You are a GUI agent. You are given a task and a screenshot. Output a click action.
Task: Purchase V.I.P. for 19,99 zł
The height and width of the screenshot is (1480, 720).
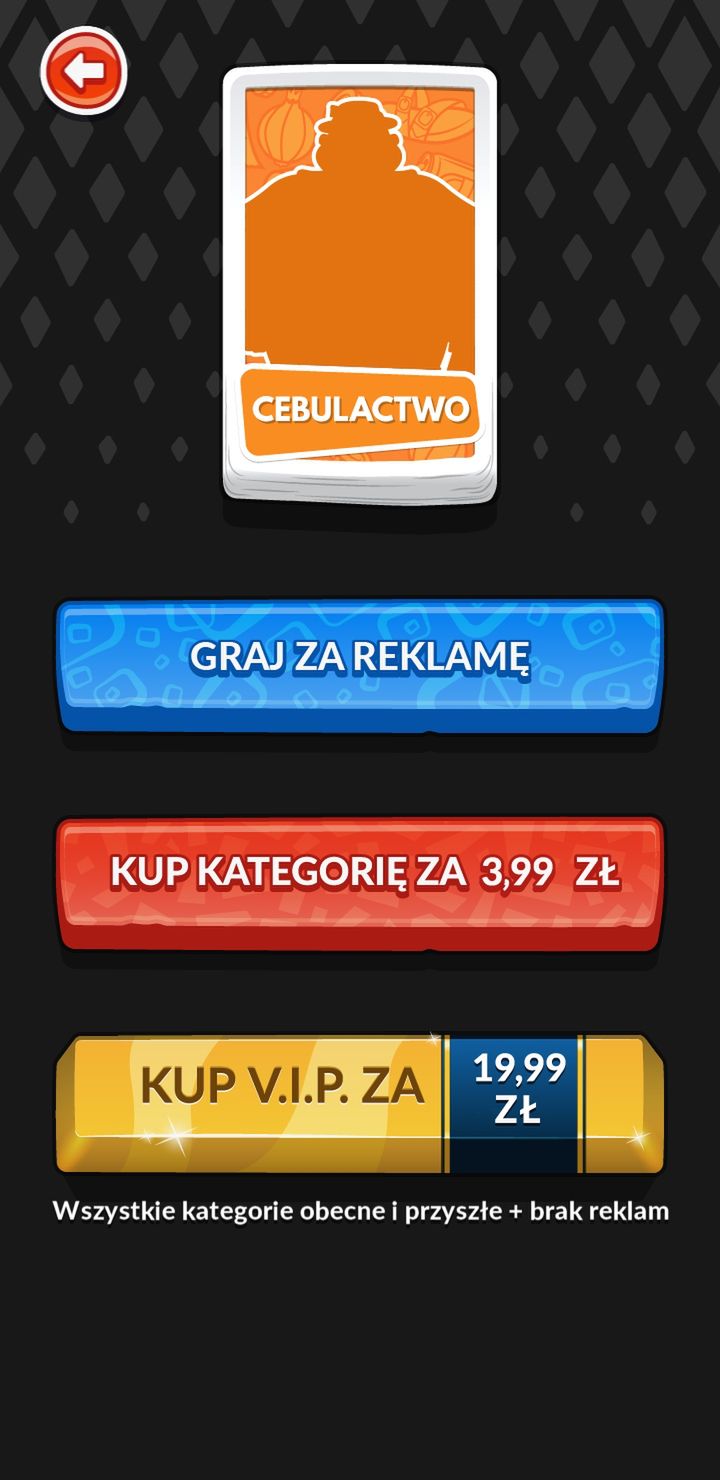coord(360,1104)
